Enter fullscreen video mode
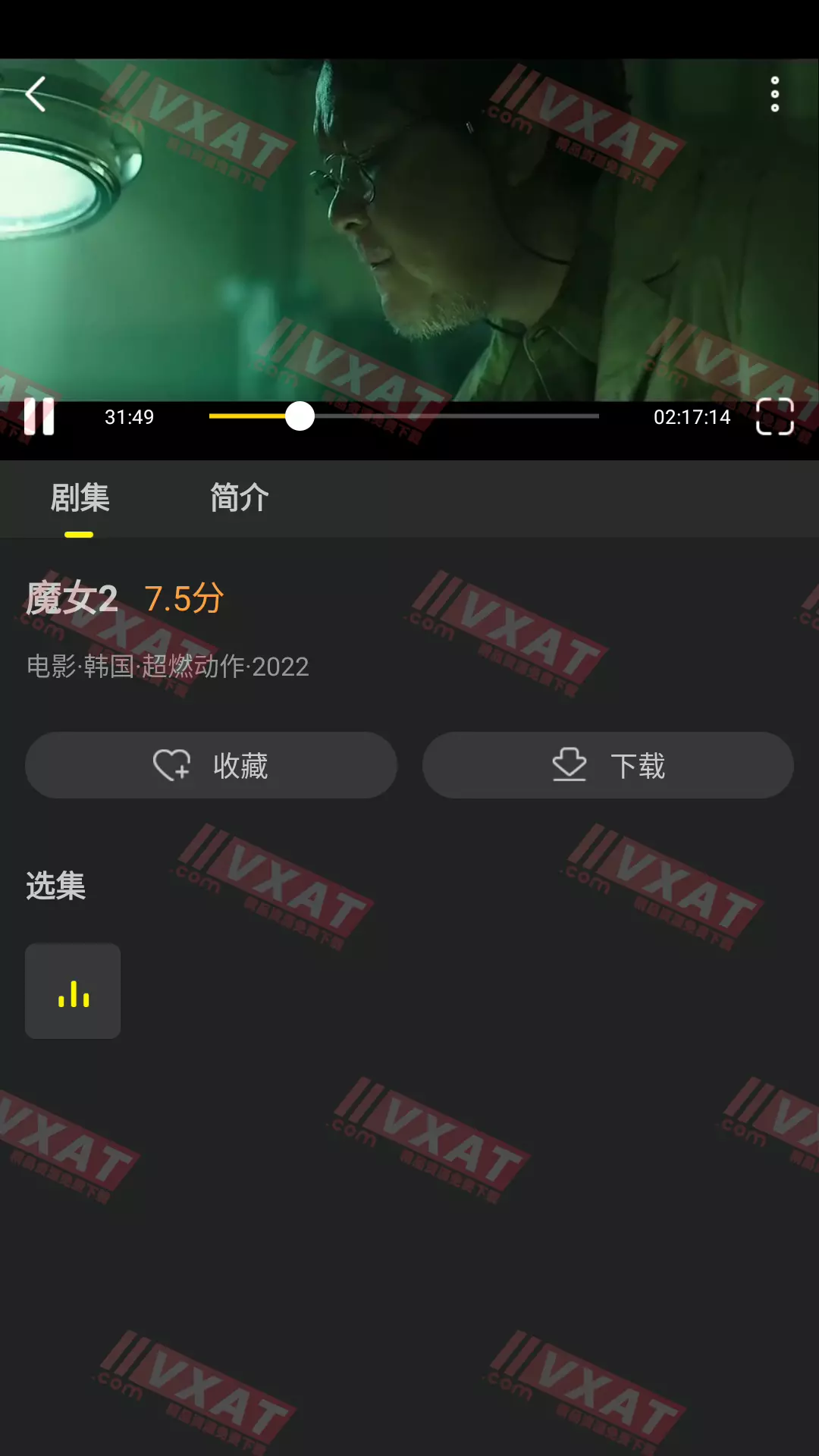 tap(774, 416)
